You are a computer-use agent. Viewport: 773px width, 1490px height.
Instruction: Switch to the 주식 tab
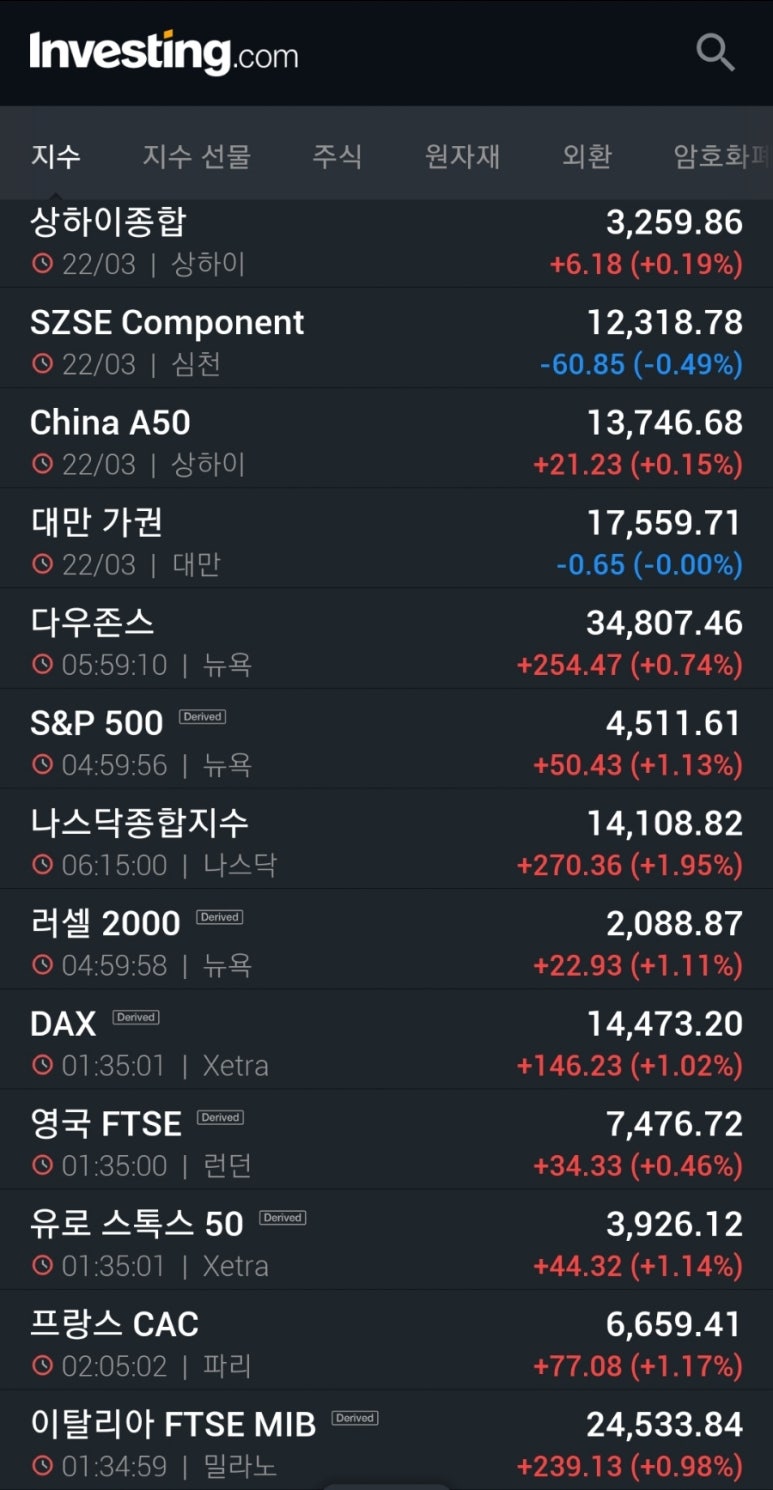337,156
